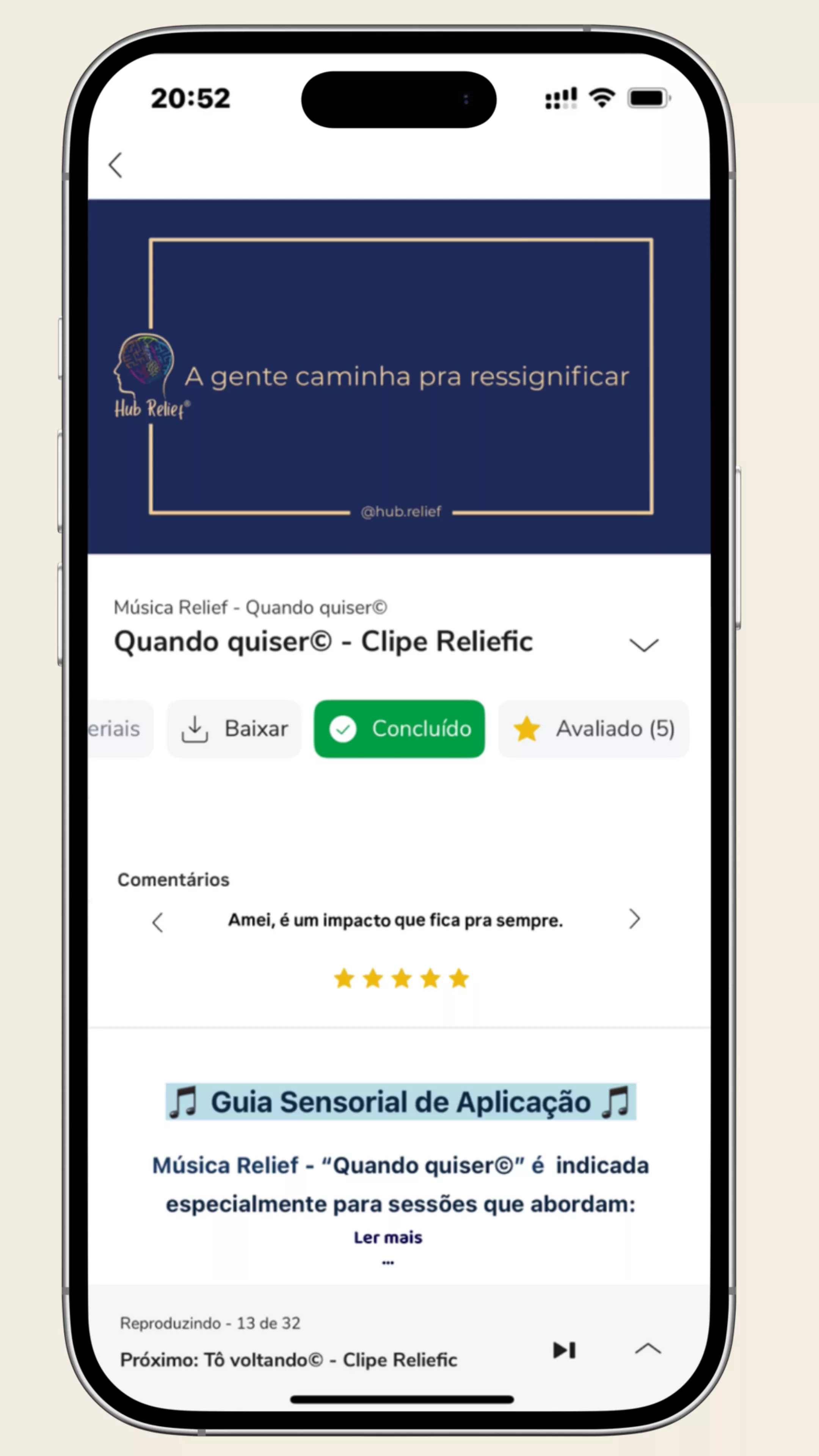Screen dimensions: 819x1456
Task: Skip to next track Tô voltando©
Action: (x=564, y=1350)
